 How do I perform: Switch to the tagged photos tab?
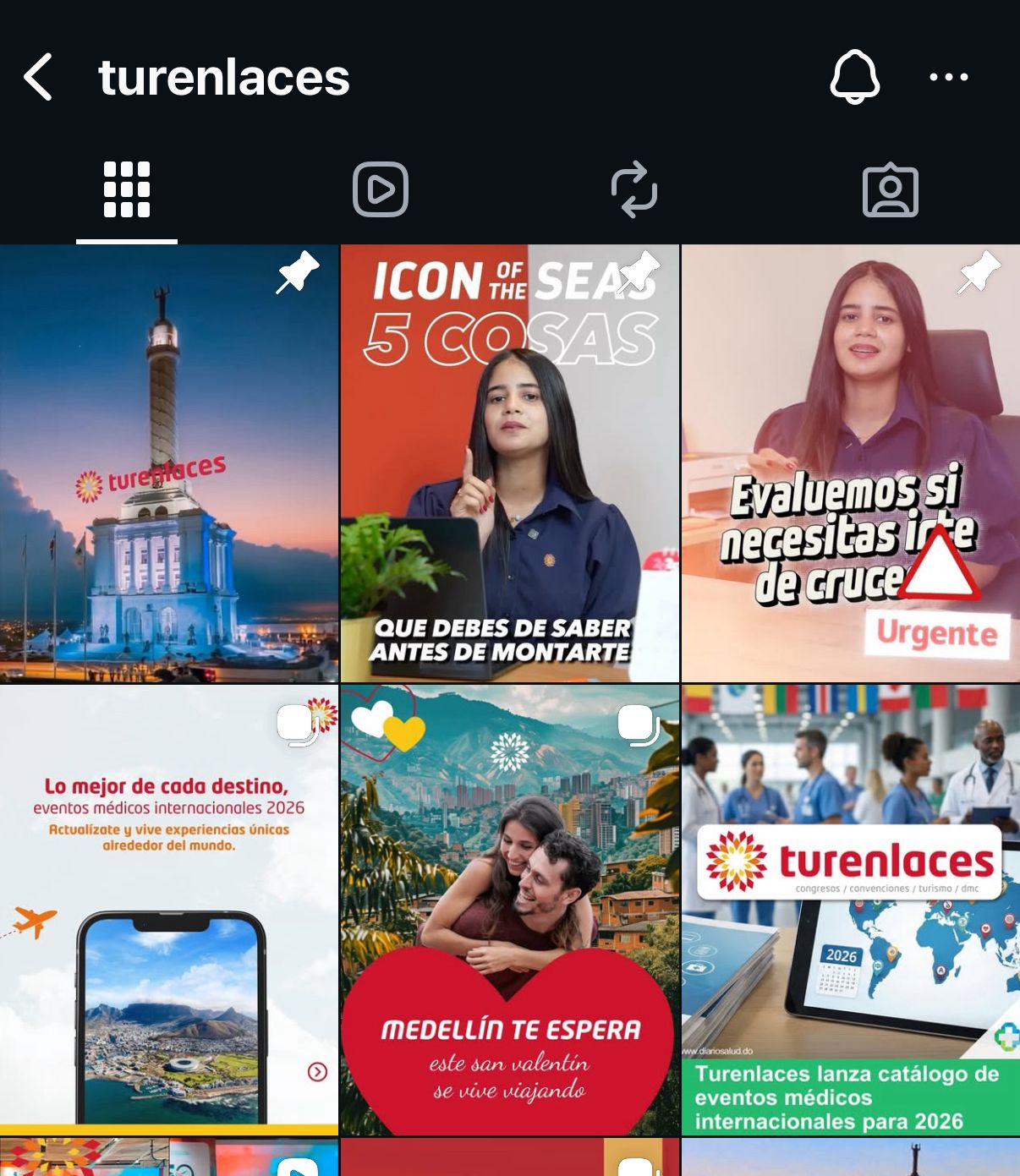890,191
